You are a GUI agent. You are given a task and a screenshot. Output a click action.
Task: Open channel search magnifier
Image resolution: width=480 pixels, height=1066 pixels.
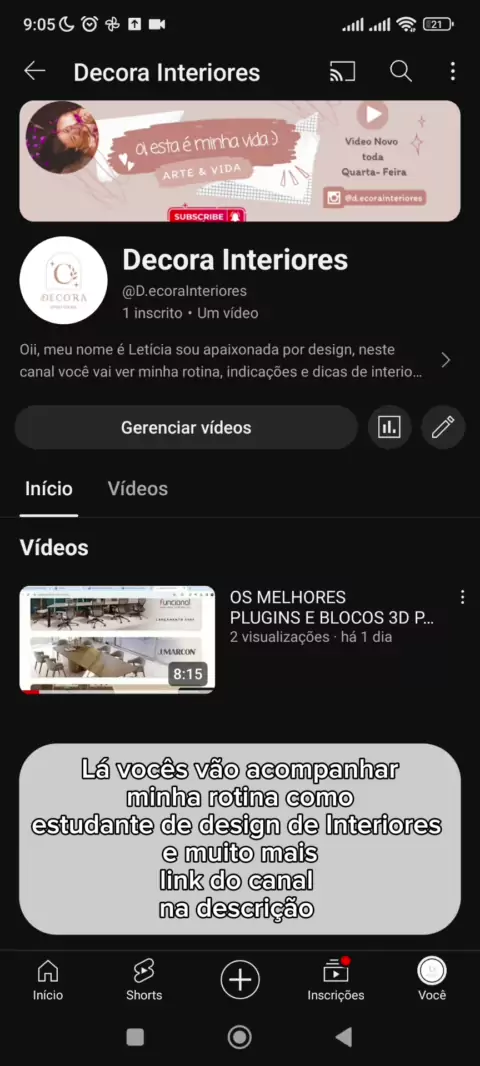(400, 71)
